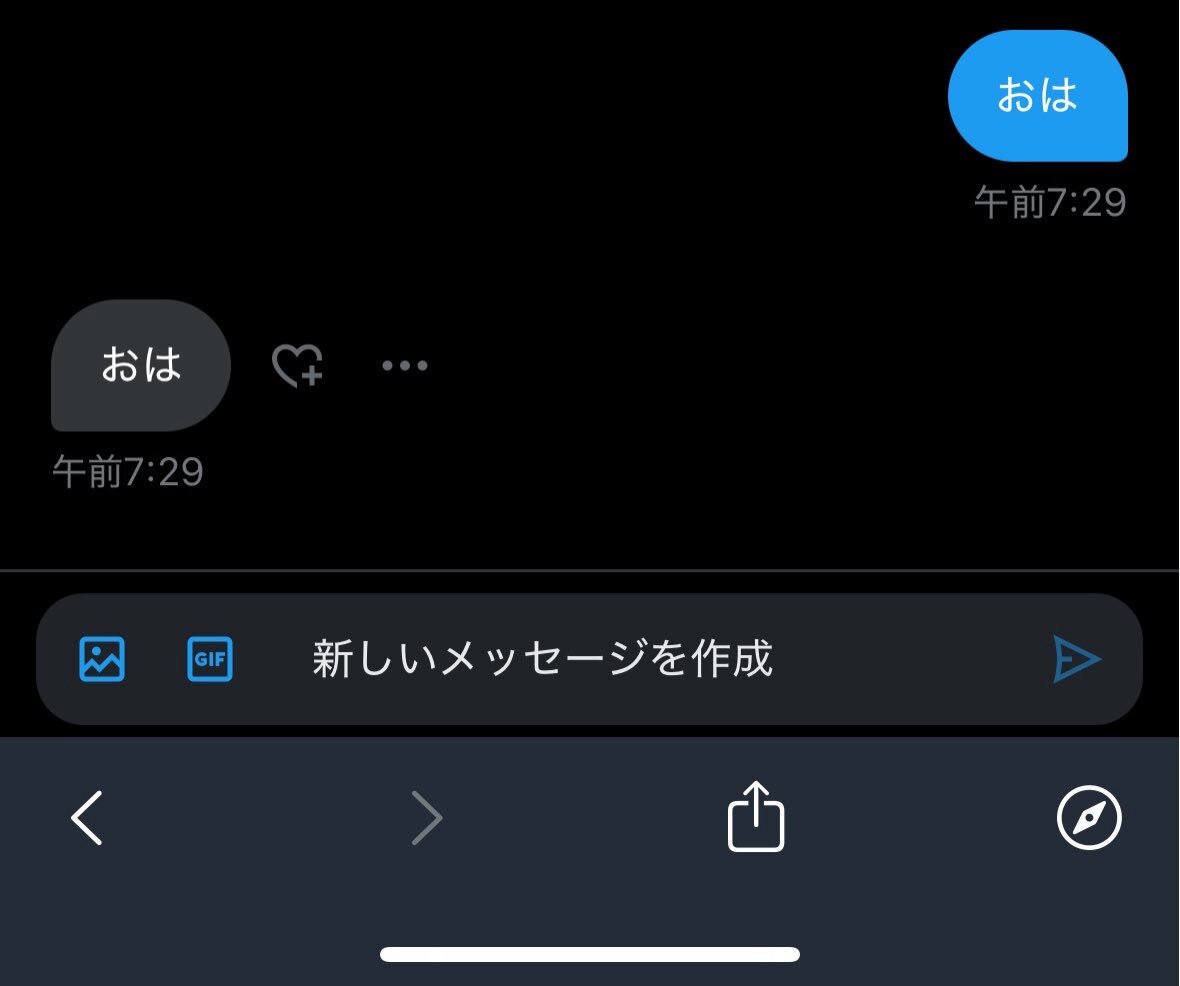This screenshot has width=1180, height=986.
Task: Open in Safari via compass icon
Action: coord(1089,817)
